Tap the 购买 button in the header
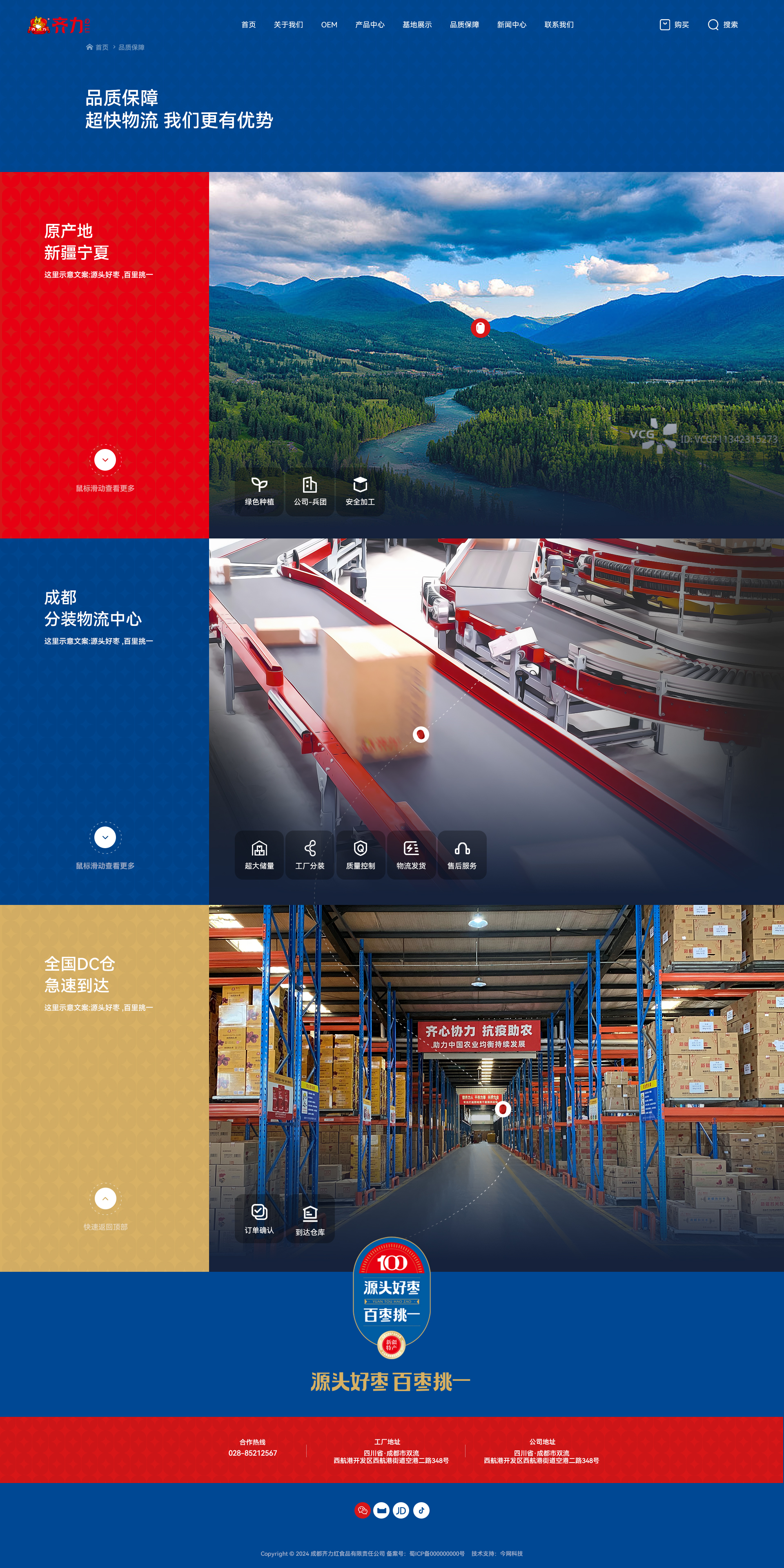The height and width of the screenshot is (1568, 784). pos(674,25)
